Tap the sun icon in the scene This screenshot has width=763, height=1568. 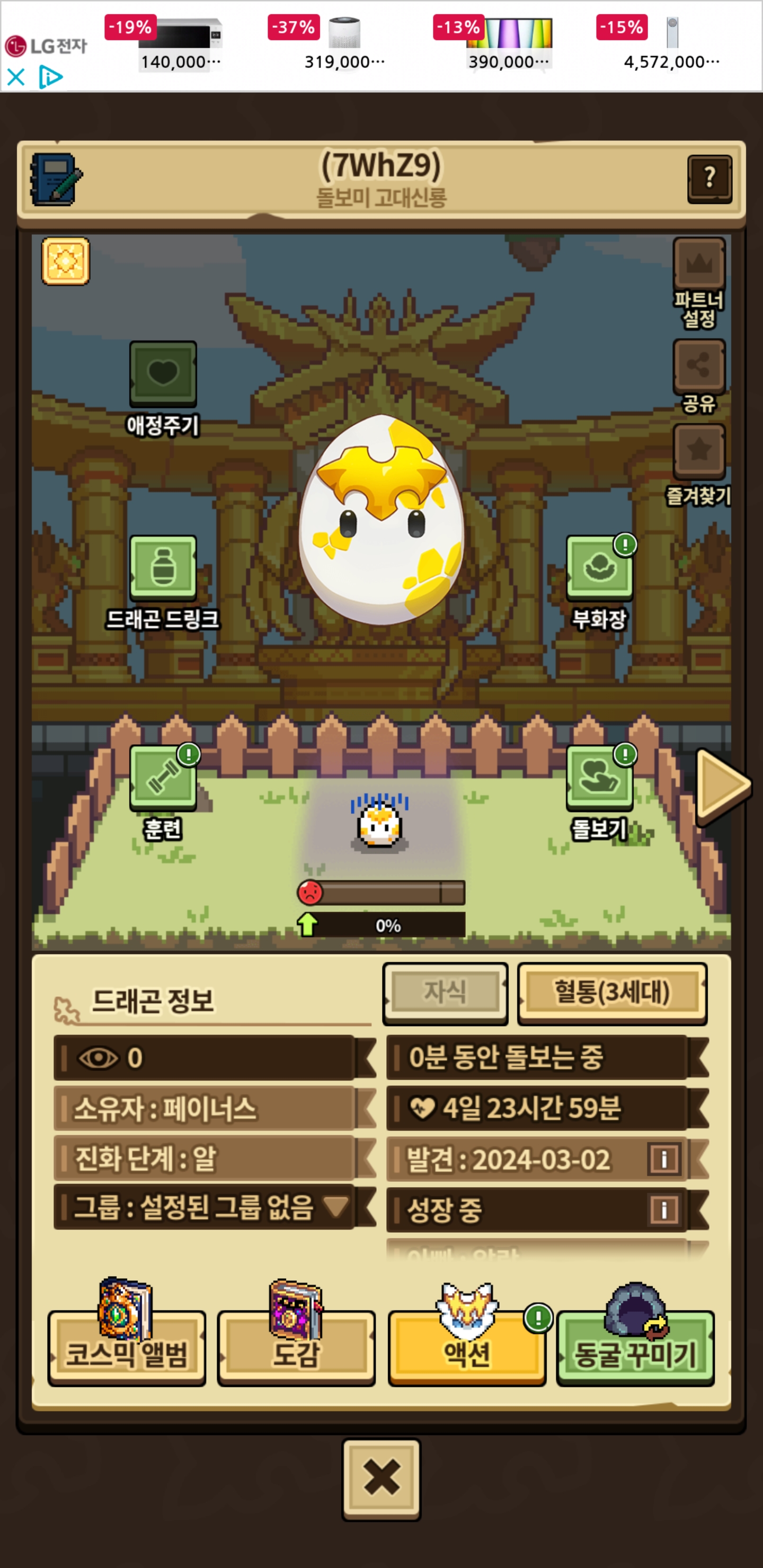click(66, 262)
